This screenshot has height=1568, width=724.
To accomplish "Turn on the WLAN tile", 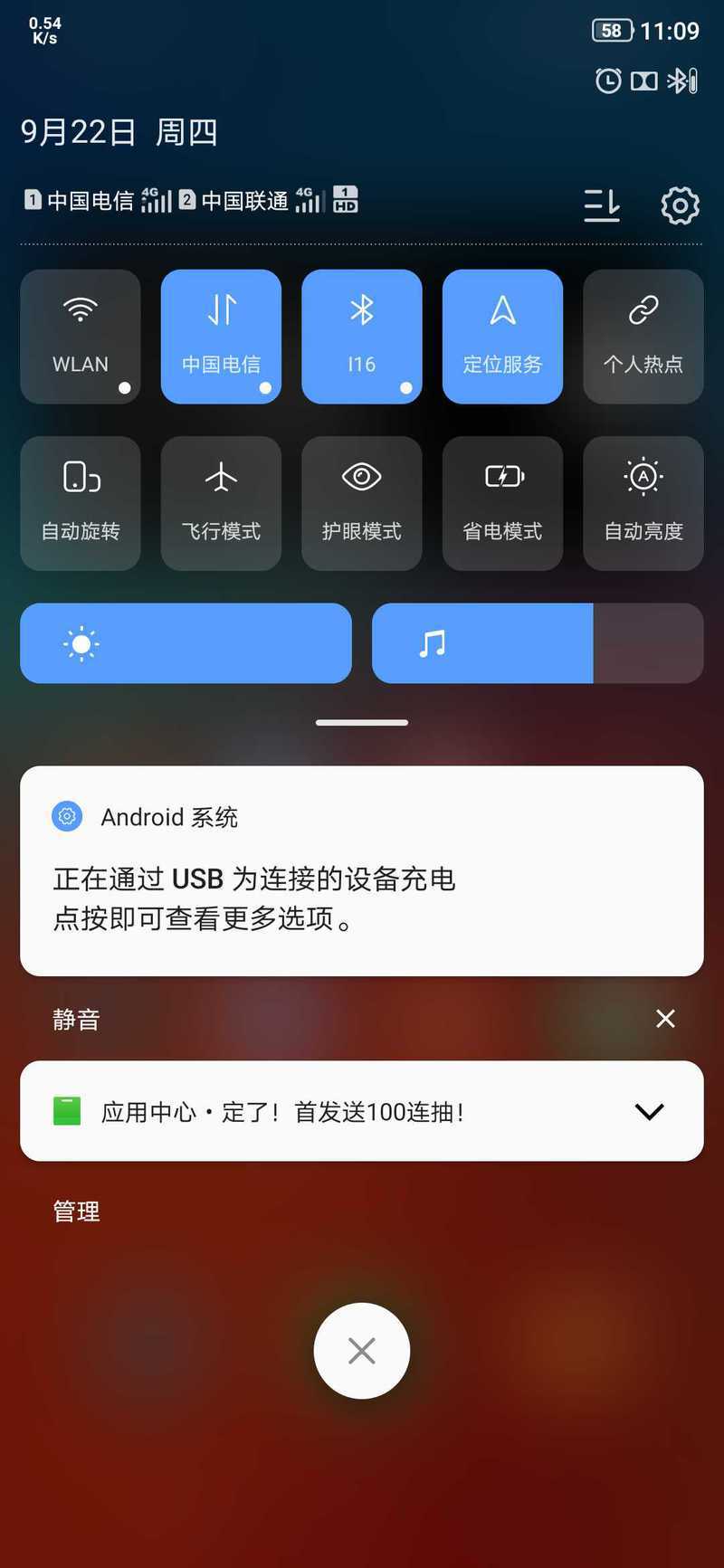I will tap(81, 336).
